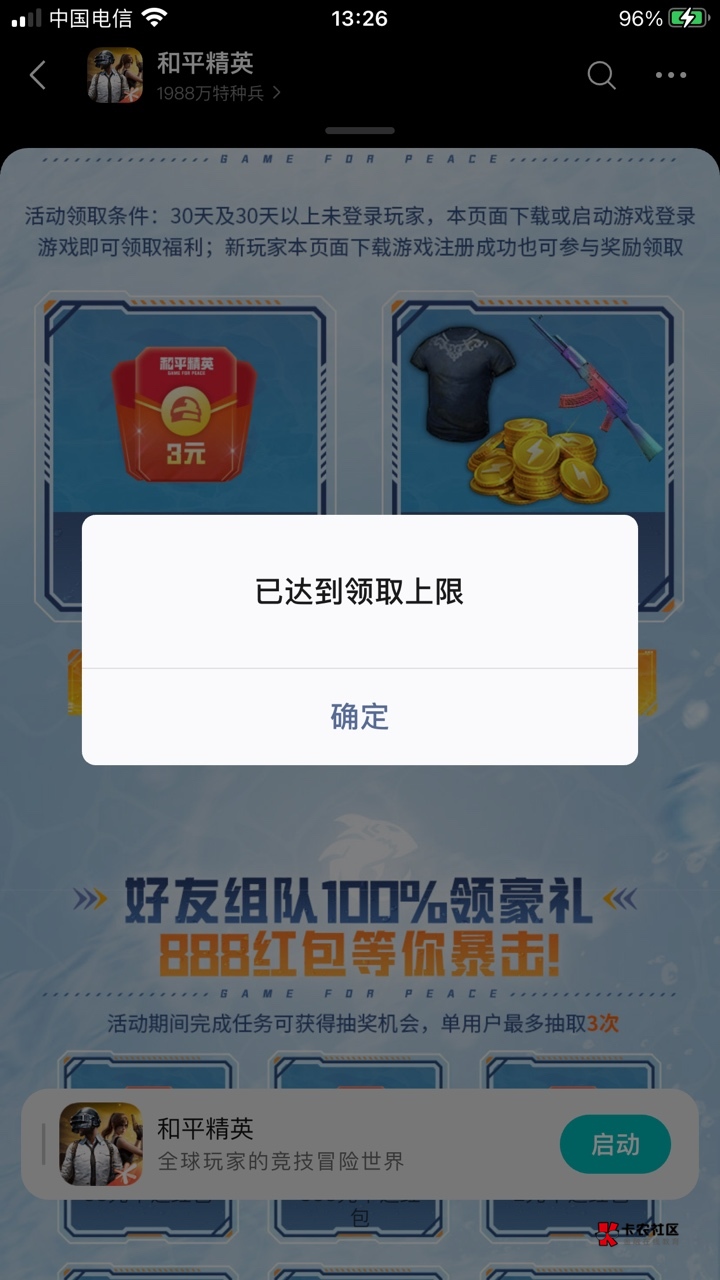Open the three-dot overflow menu
The width and height of the screenshot is (720, 1280).
click(x=670, y=75)
